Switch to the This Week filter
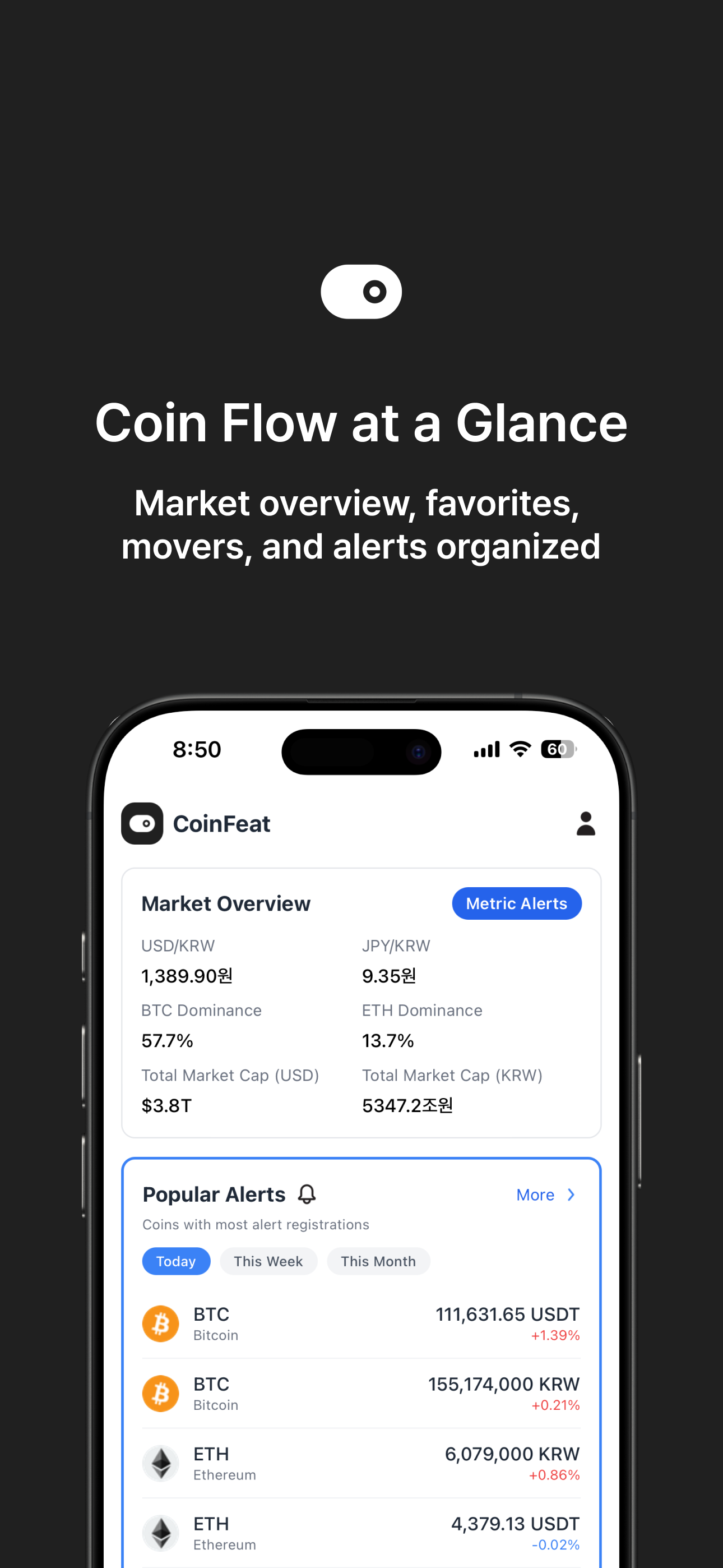This screenshot has height=1568, width=723. click(268, 1261)
